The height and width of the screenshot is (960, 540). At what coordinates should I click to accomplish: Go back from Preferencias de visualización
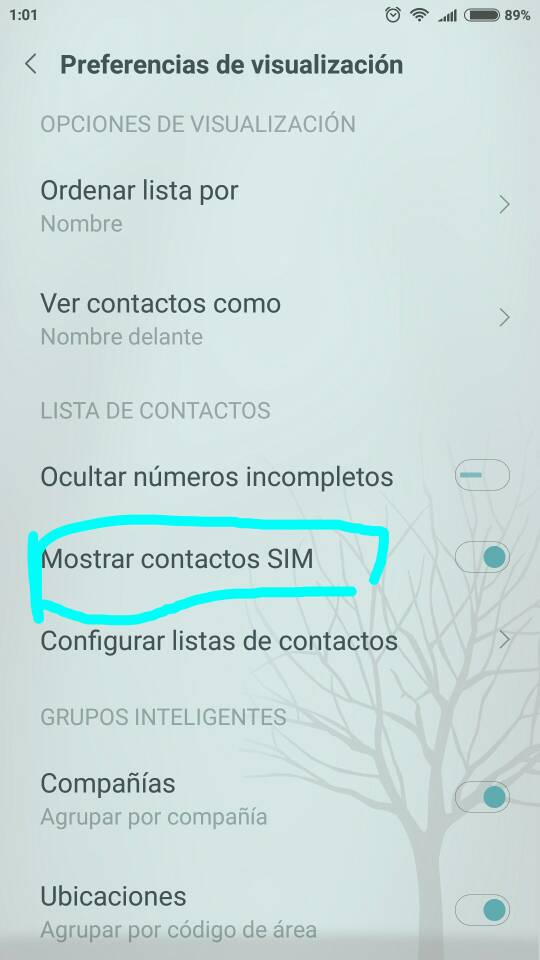tap(31, 64)
